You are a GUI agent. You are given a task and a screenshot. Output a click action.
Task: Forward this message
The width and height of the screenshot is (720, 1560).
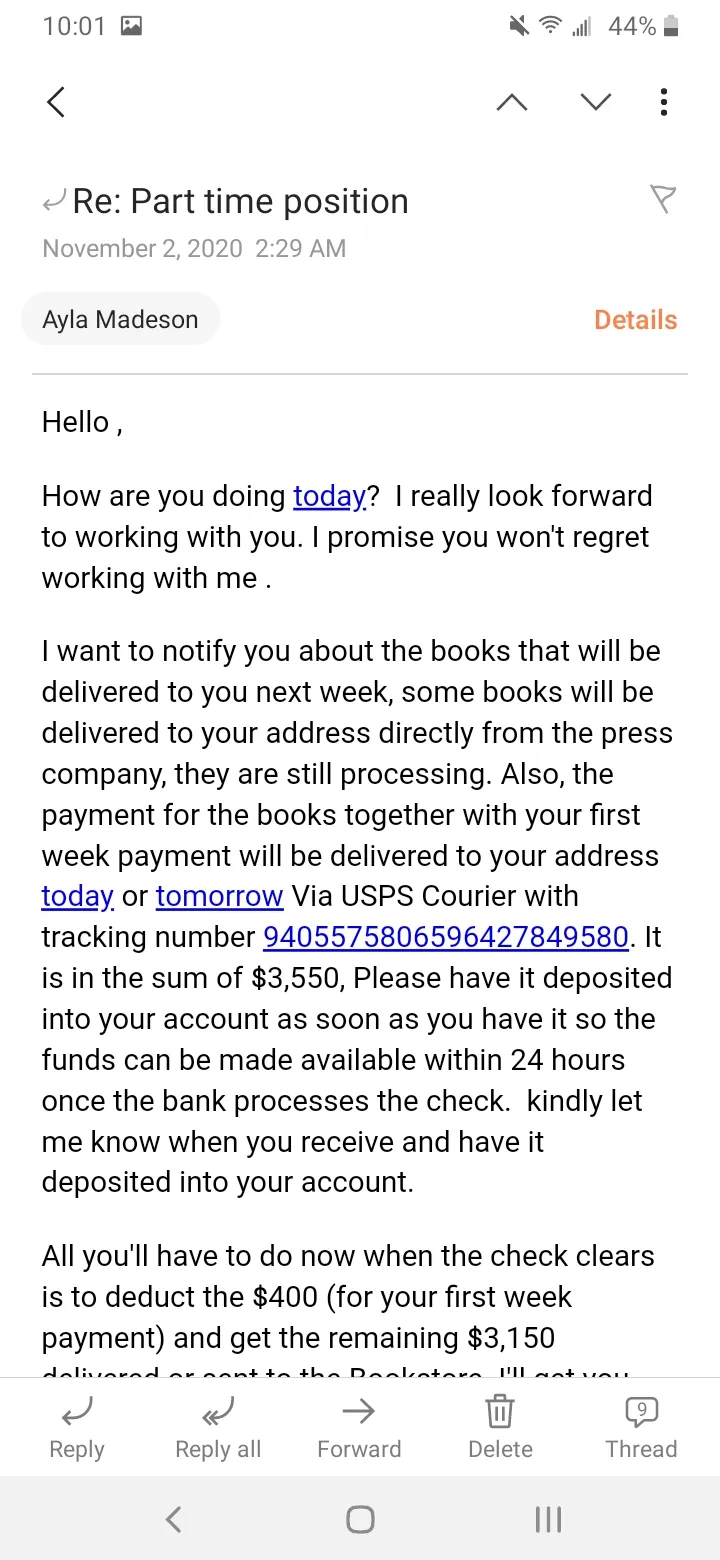[359, 1429]
